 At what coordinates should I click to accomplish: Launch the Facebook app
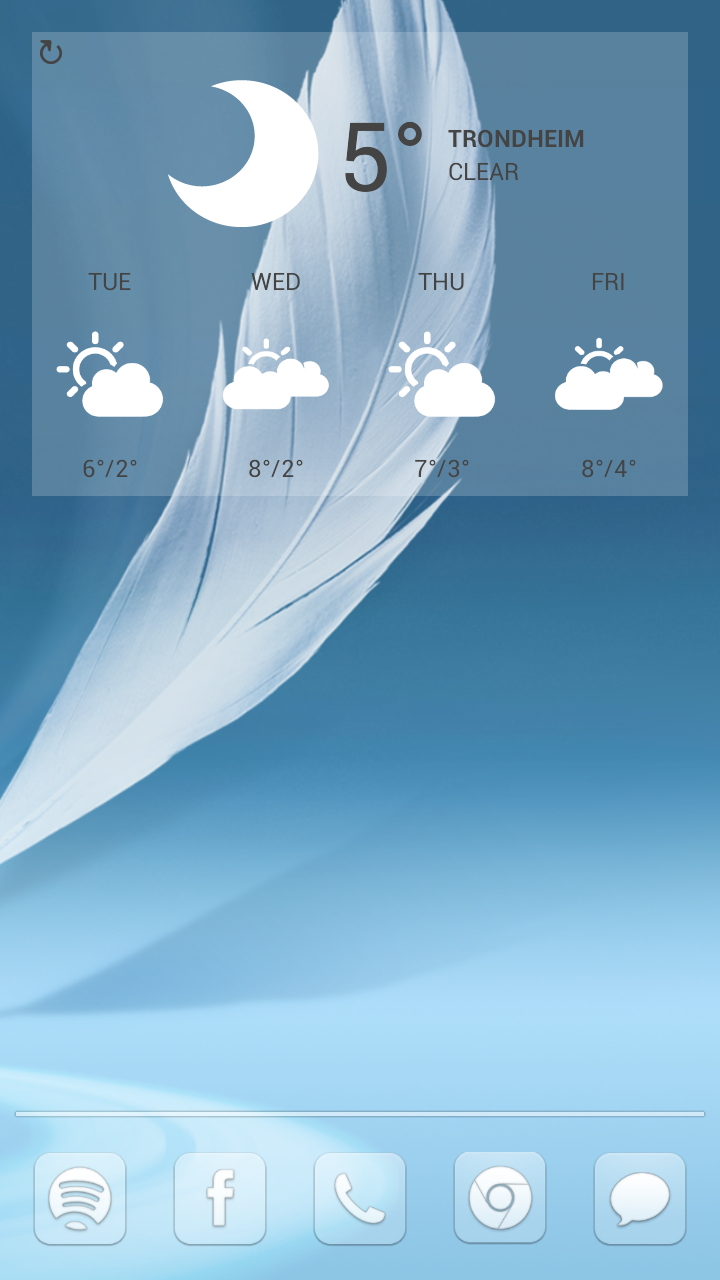[x=220, y=1198]
